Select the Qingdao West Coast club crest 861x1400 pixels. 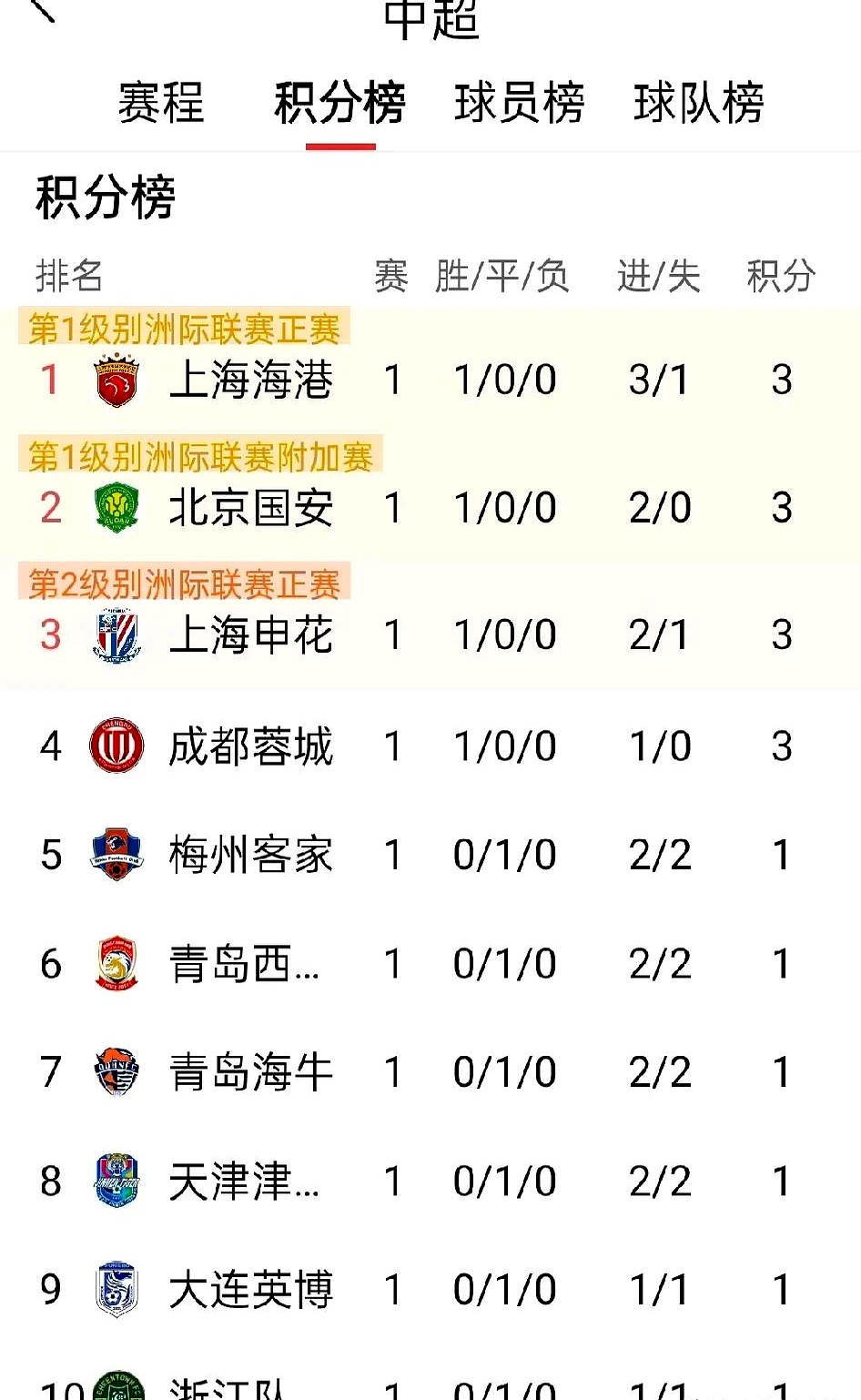[116, 964]
